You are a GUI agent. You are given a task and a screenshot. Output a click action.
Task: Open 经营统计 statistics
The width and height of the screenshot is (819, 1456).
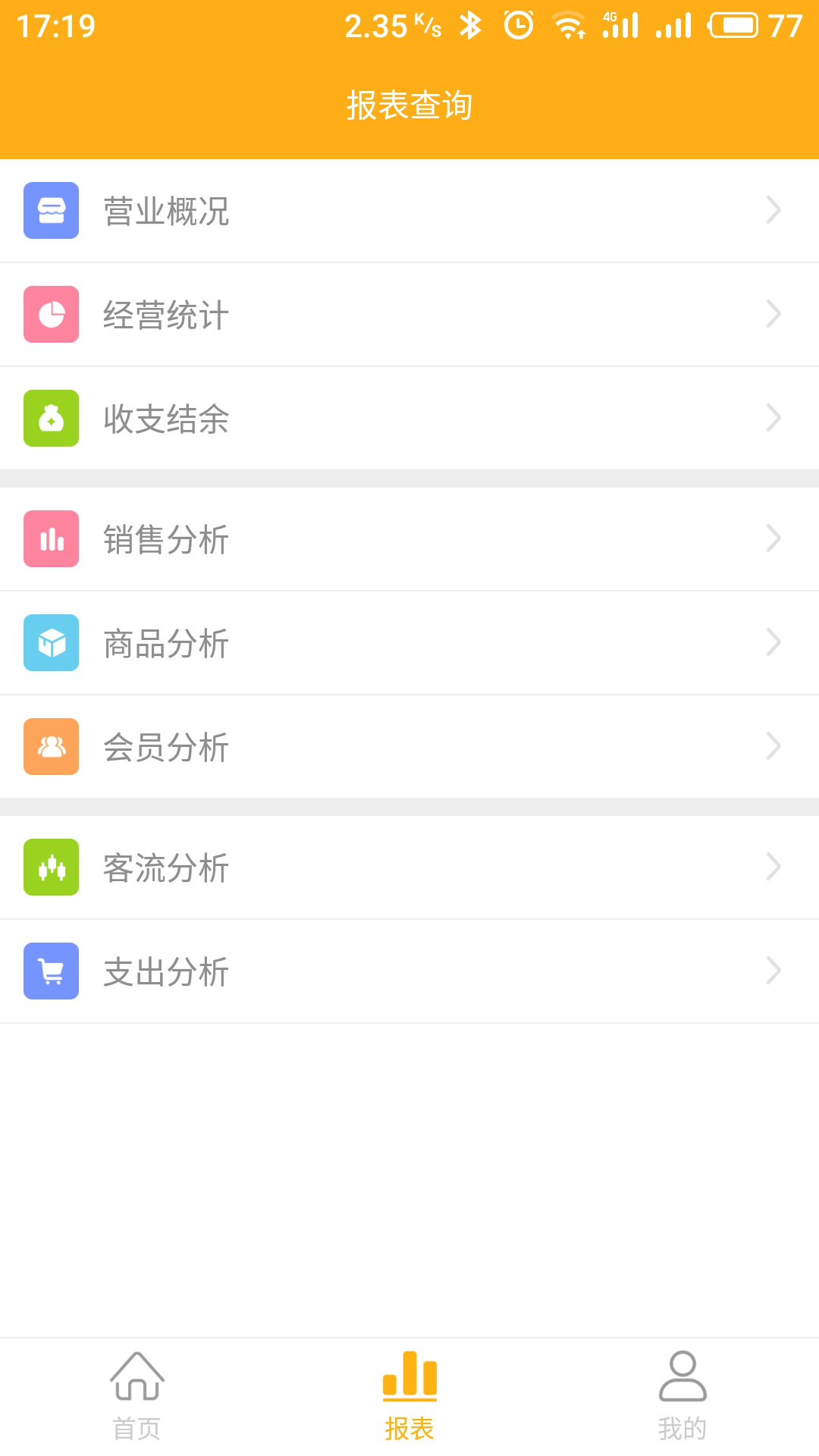pyautogui.click(x=409, y=315)
